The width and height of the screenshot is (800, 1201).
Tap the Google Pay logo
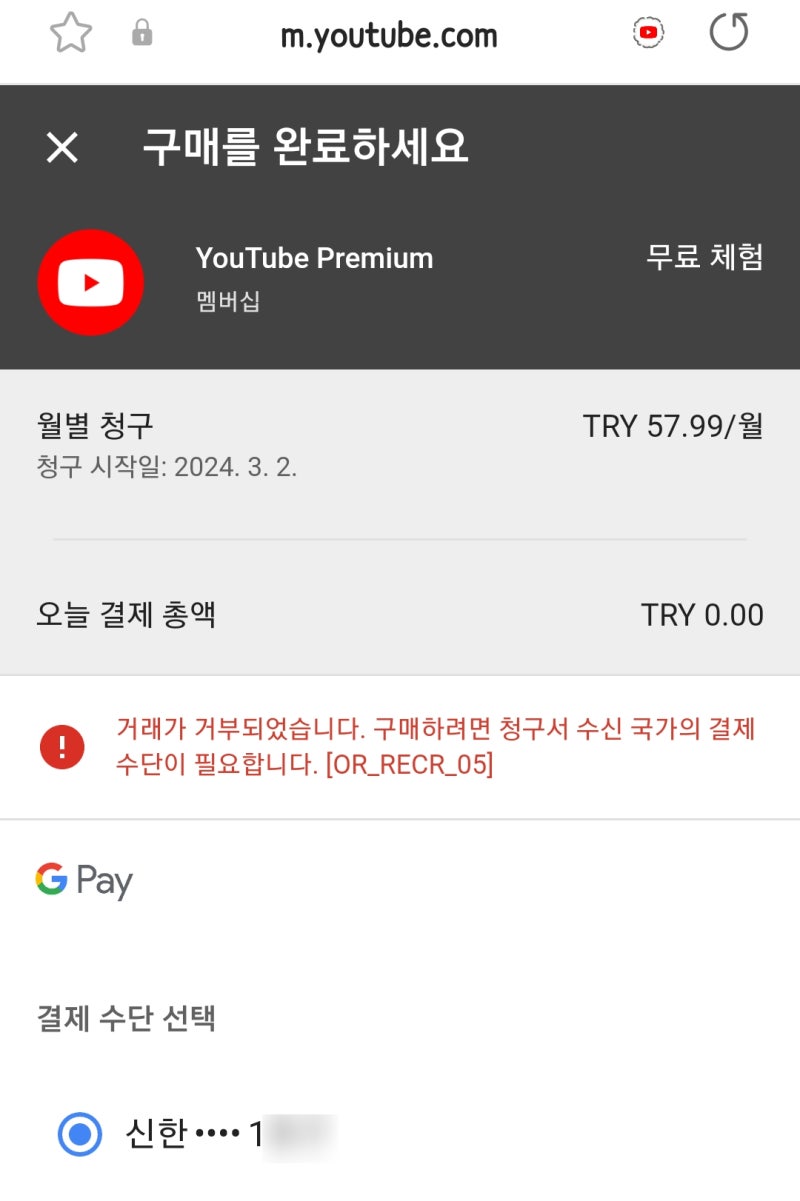point(86,880)
